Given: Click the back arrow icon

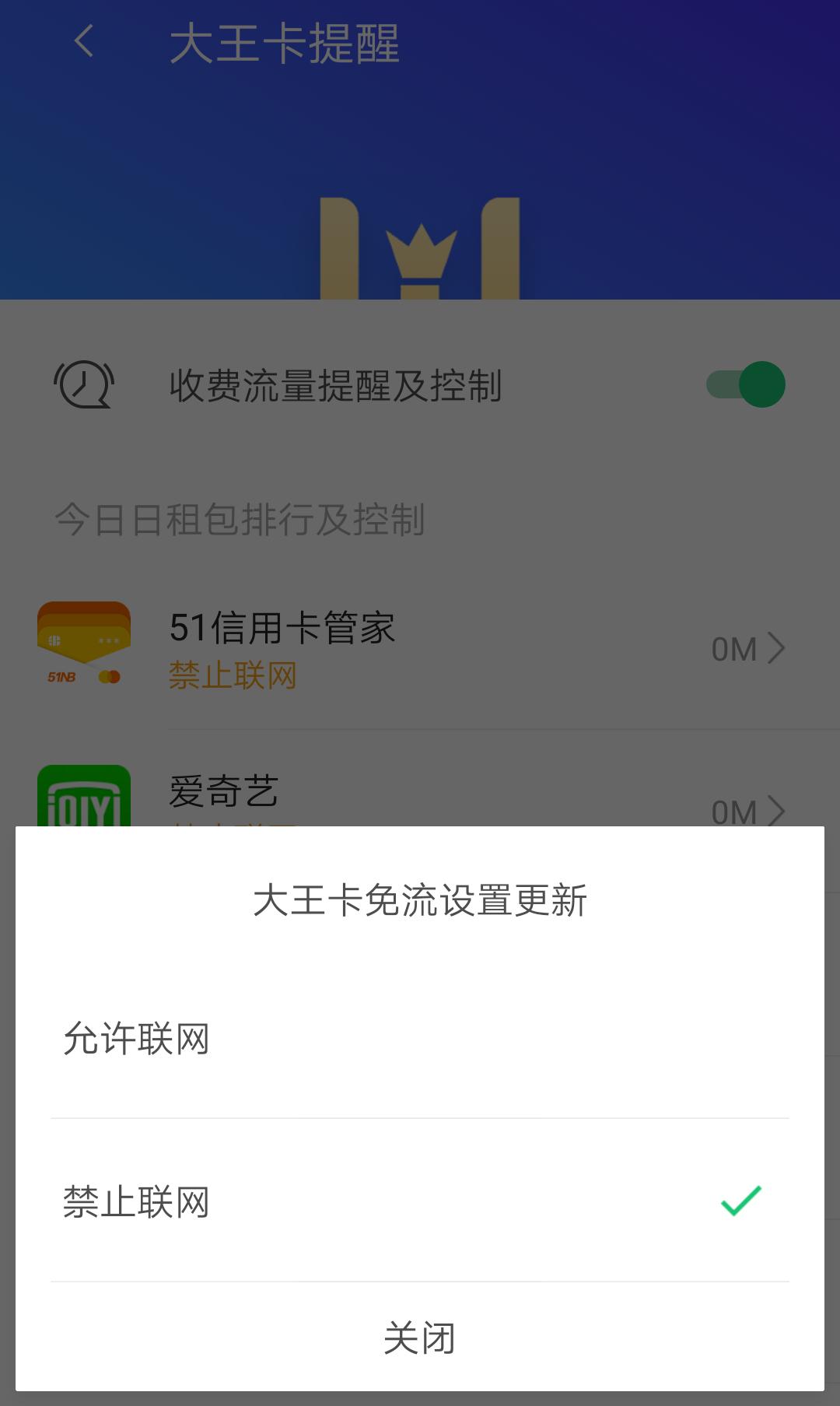Looking at the screenshot, I should [82, 41].
